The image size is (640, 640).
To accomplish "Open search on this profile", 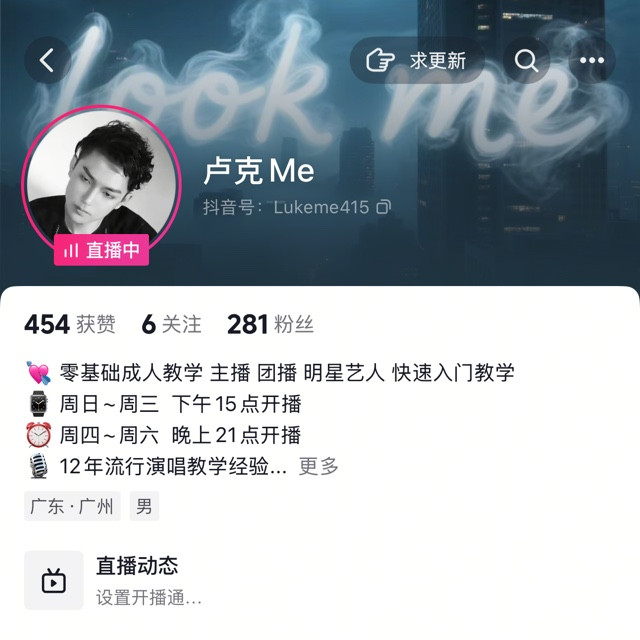I will [x=526, y=61].
